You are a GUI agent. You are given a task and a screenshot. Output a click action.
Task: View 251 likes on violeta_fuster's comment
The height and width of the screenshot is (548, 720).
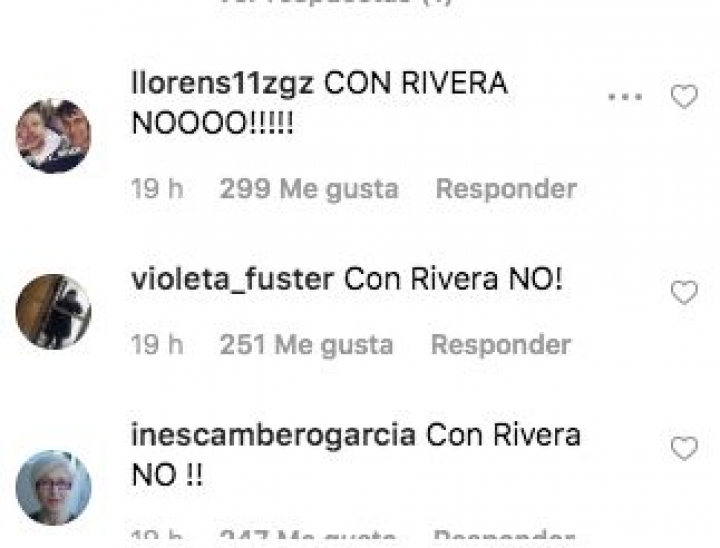click(x=306, y=345)
